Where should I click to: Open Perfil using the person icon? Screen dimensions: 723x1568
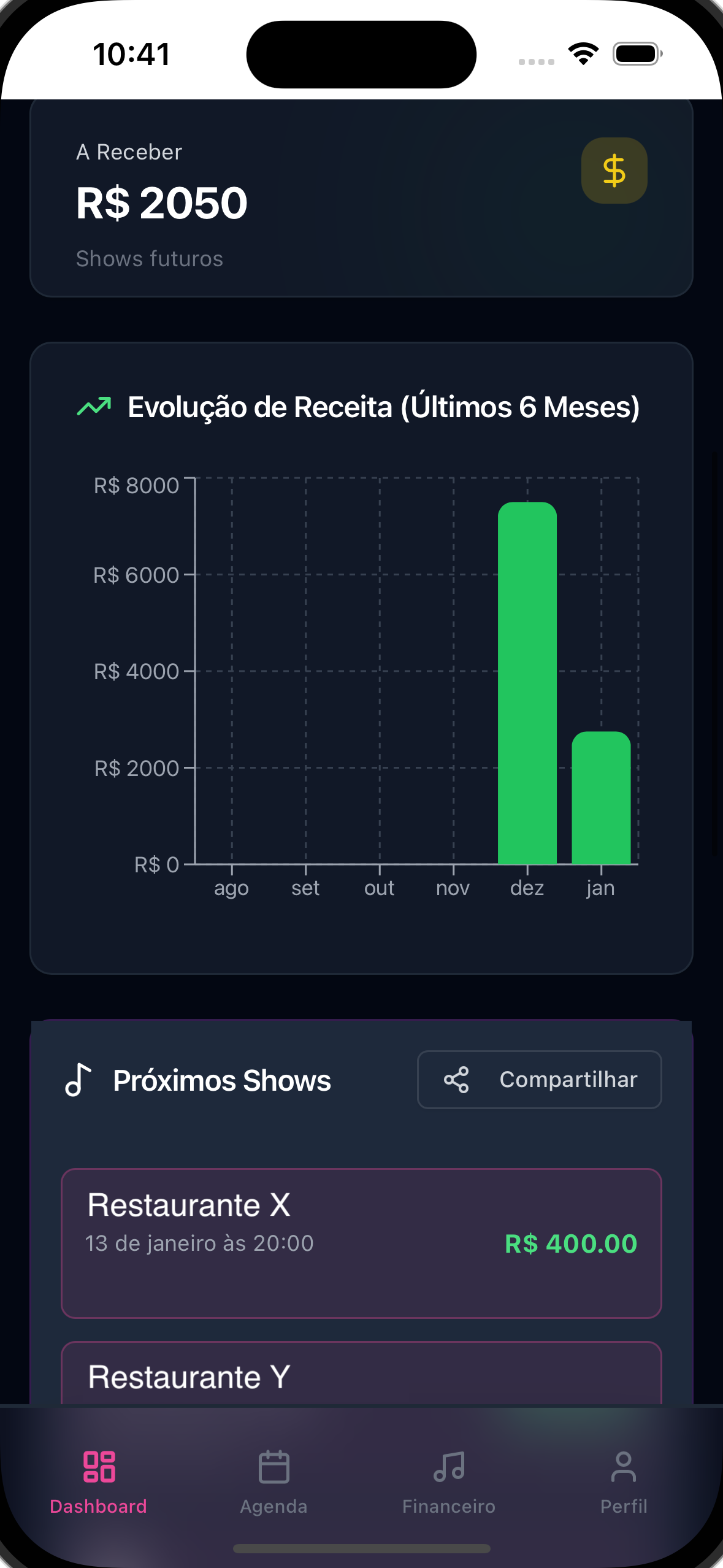point(624,1466)
